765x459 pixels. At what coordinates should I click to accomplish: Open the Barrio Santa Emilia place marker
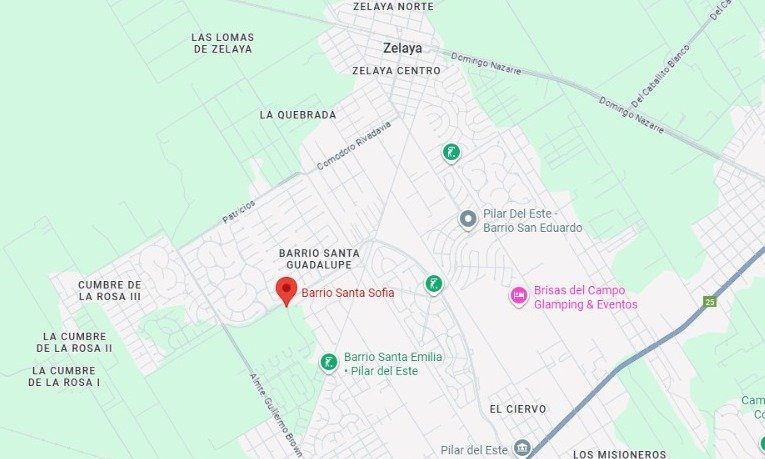[x=328, y=363]
